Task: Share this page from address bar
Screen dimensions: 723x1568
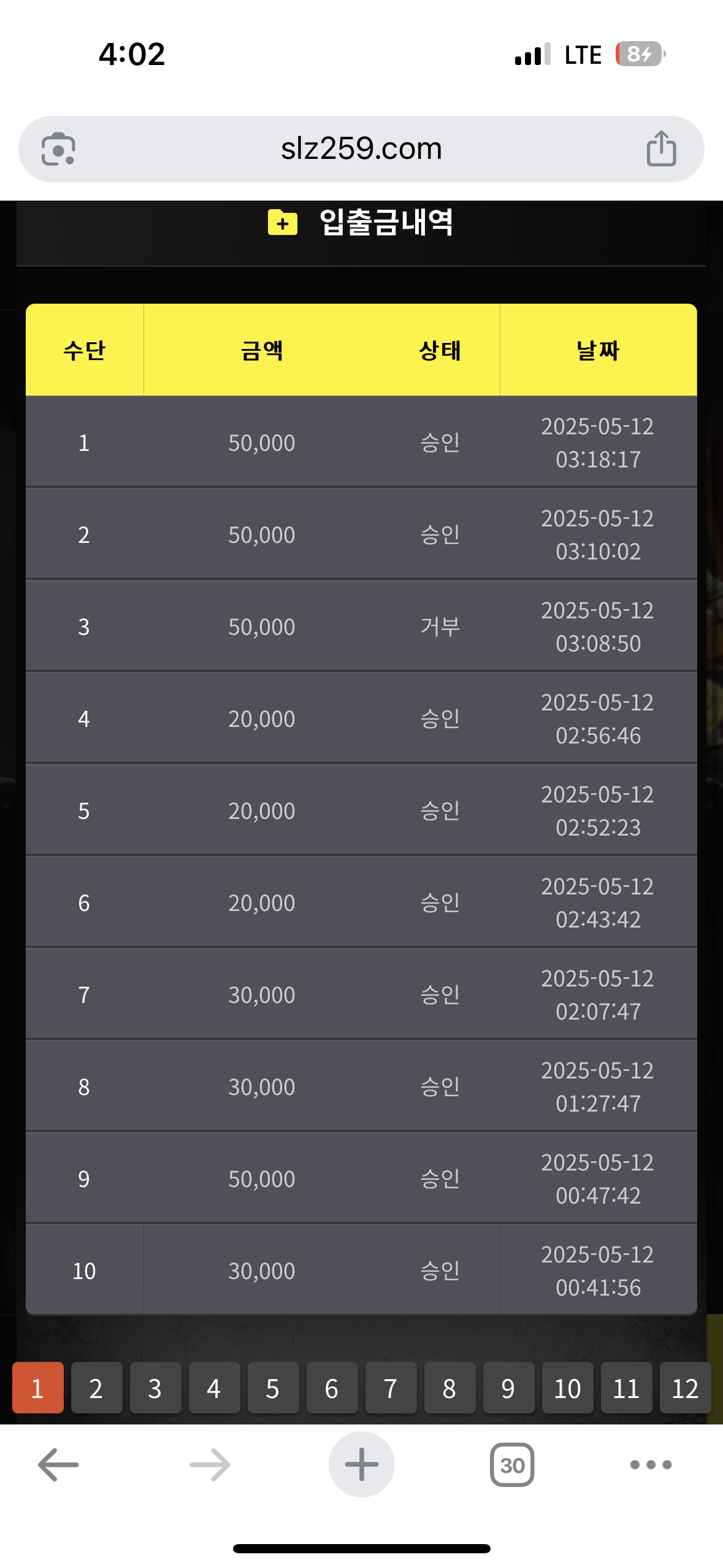Action: tap(661, 149)
